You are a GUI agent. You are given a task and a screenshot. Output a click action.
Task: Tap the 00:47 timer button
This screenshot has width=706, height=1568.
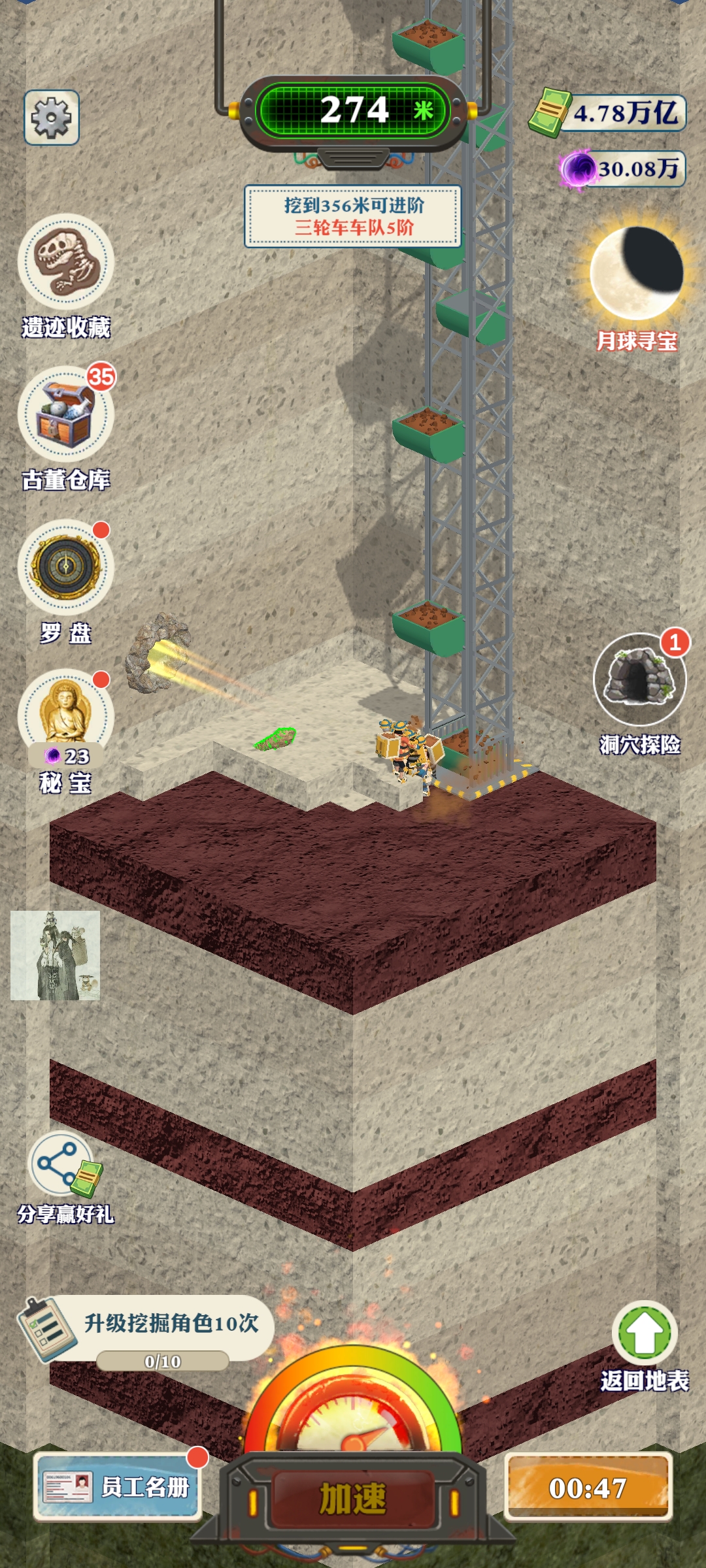(588, 1488)
